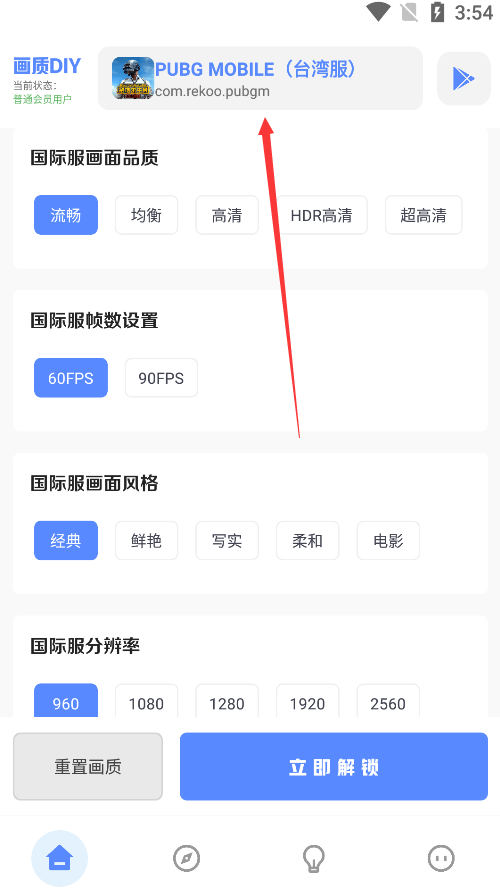This screenshot has height=896, width=500.
Task: Choose the 60FPS frame rate
Action: pos(71,378)
